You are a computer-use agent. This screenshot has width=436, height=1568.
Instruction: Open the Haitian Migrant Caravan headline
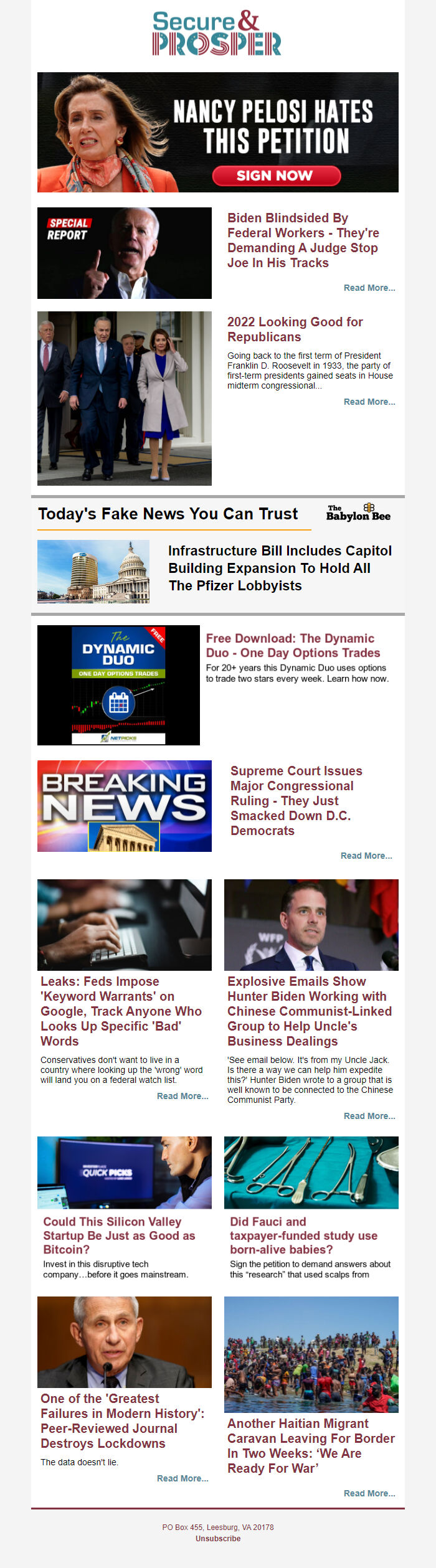[311, 1446]
